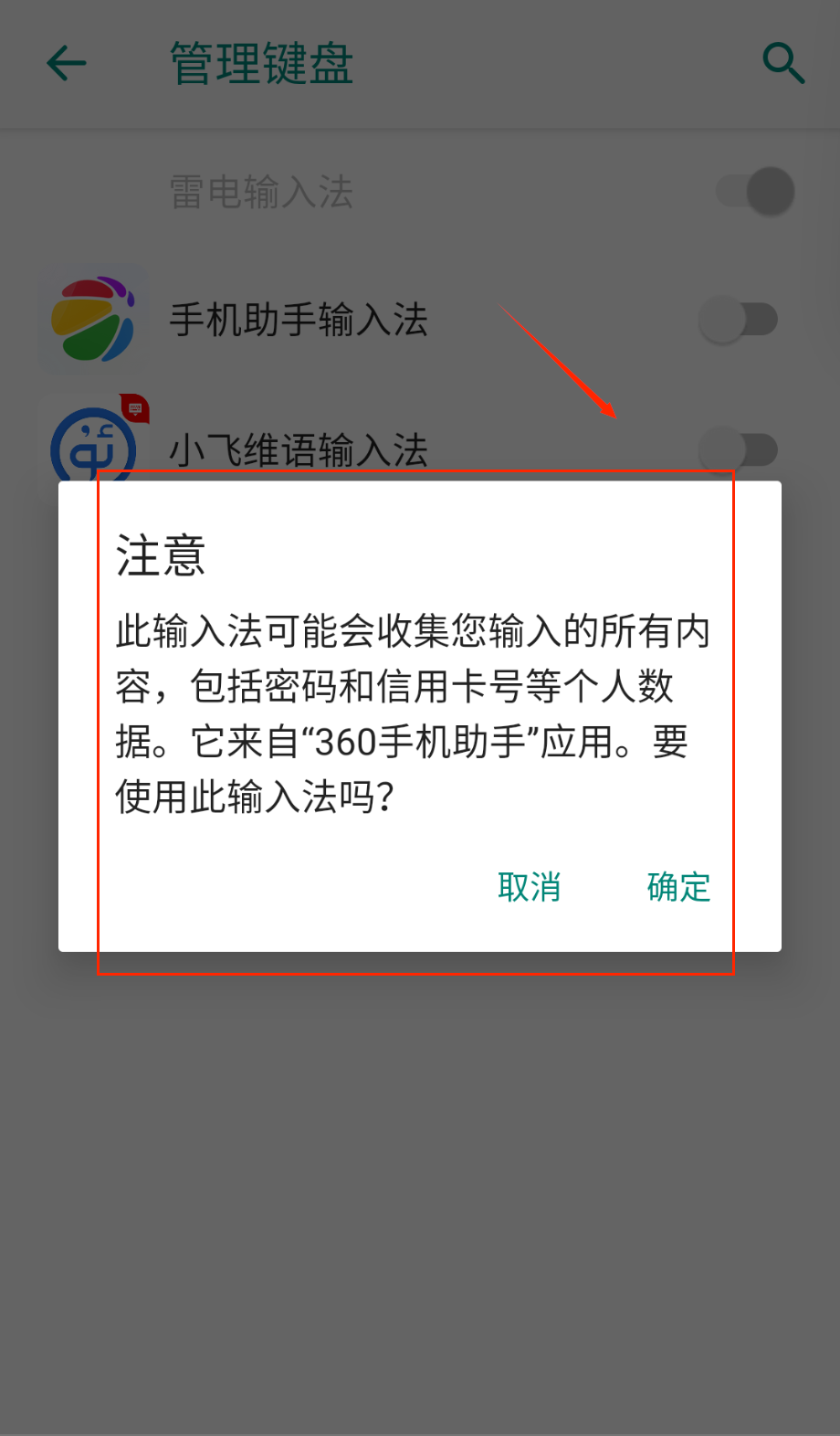Image resolution: width=840 pixels, height=1436 pixels.
Task: Enable the 小飞维语输入法 switch
Action: point(739,449)
